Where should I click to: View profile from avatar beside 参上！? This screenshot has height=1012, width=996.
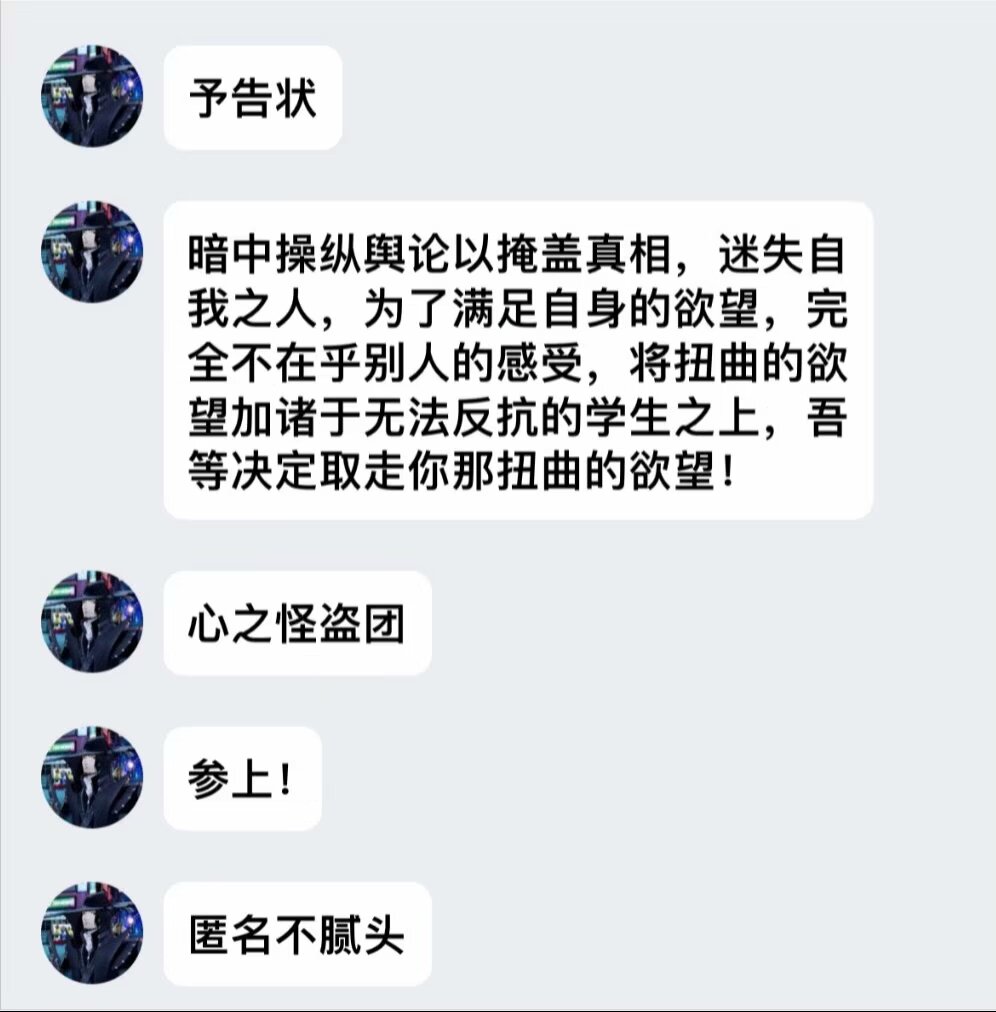click(92, 777)
